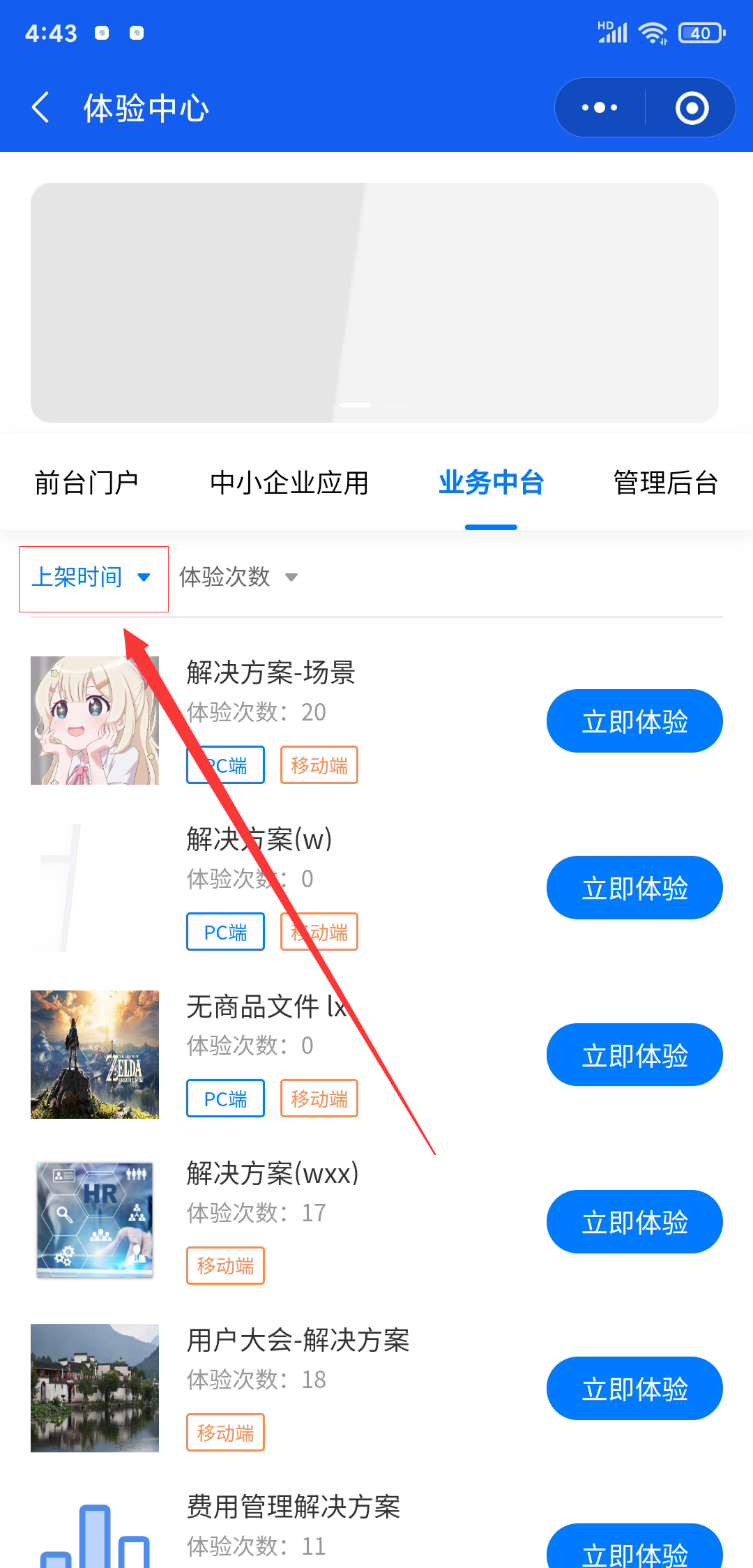Viewport: 753px width, 1568px height.
Task: Open the 解决方案-场景 thumbnail image
Action: [x=95, y=721]
